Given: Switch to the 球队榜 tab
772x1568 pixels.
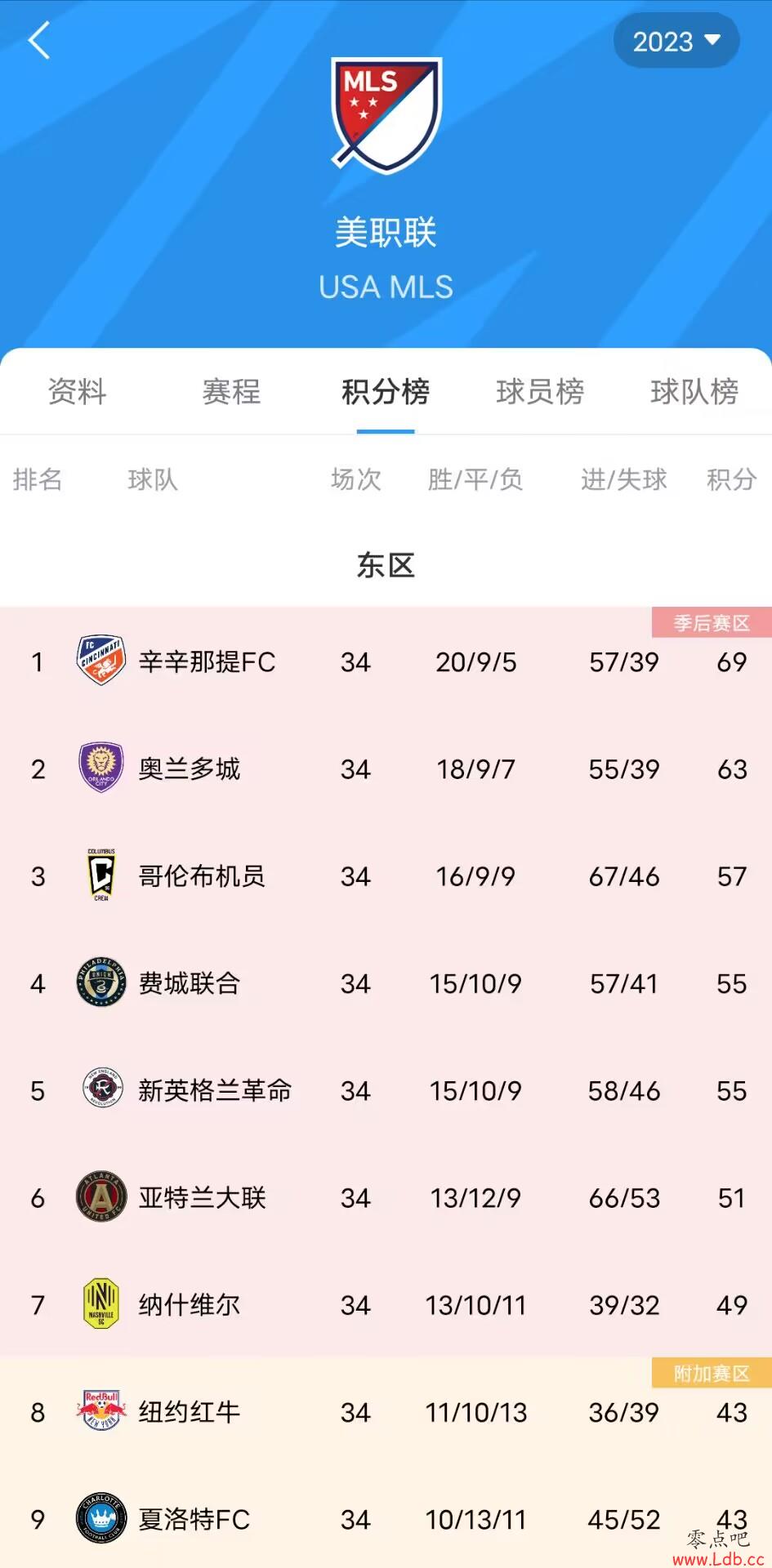Looking at the screenshot, I should (x=694, y=392).
